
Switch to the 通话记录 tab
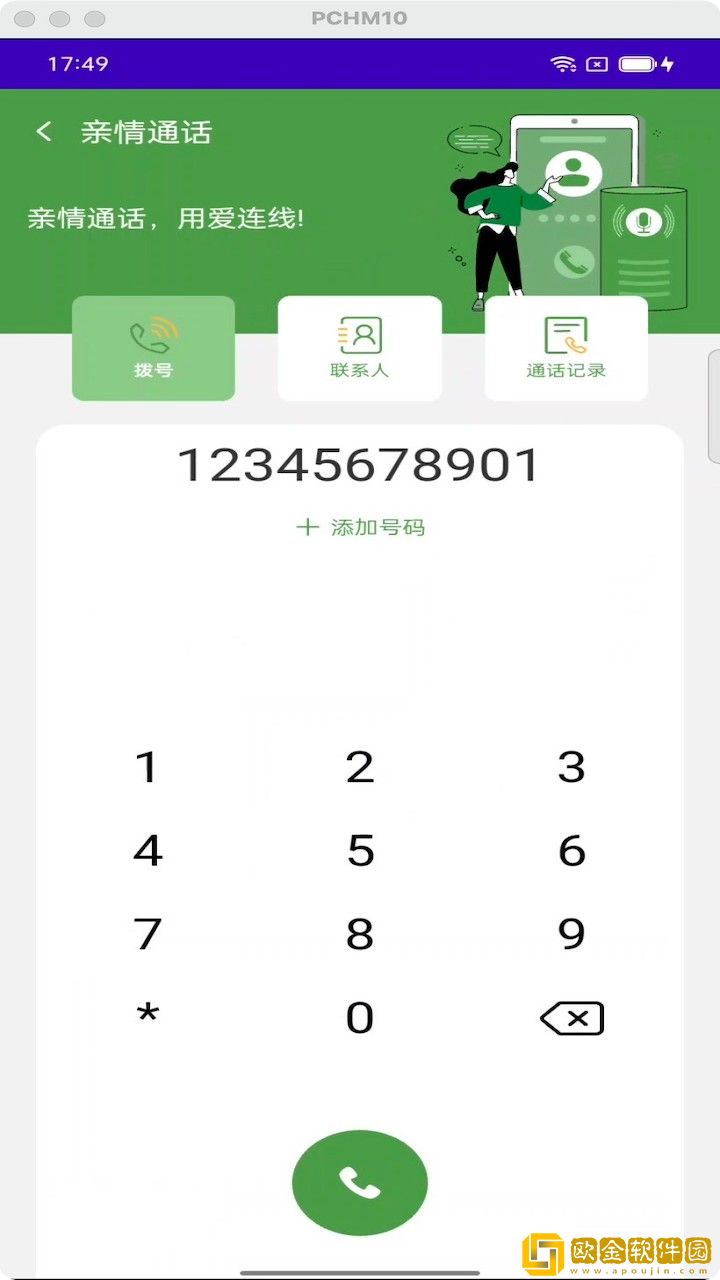point(566,347)
